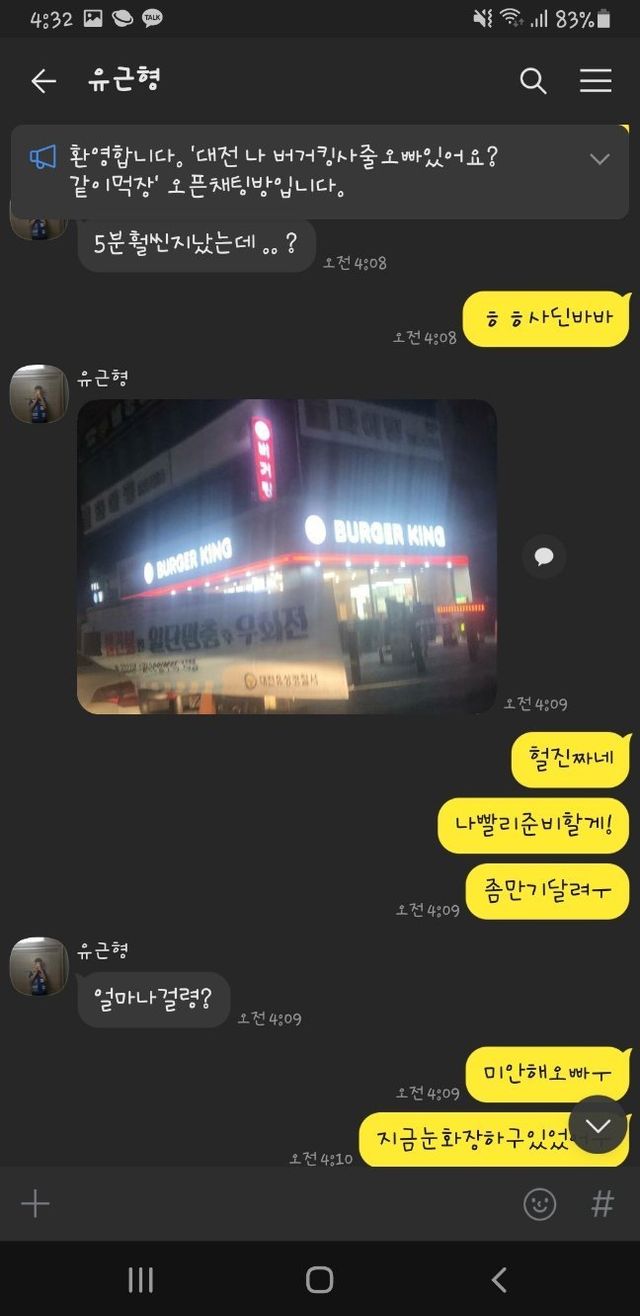Jump to the latest message
Viewport: 640px width, 1316px height.
[x=597, y=1125]
